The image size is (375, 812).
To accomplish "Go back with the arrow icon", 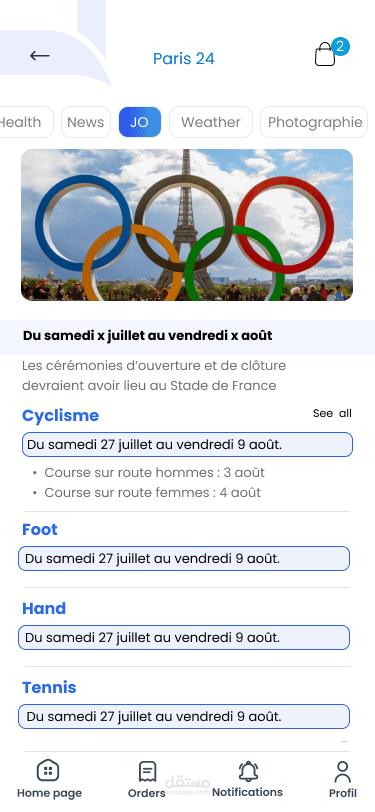I will (x=39, y=55).
